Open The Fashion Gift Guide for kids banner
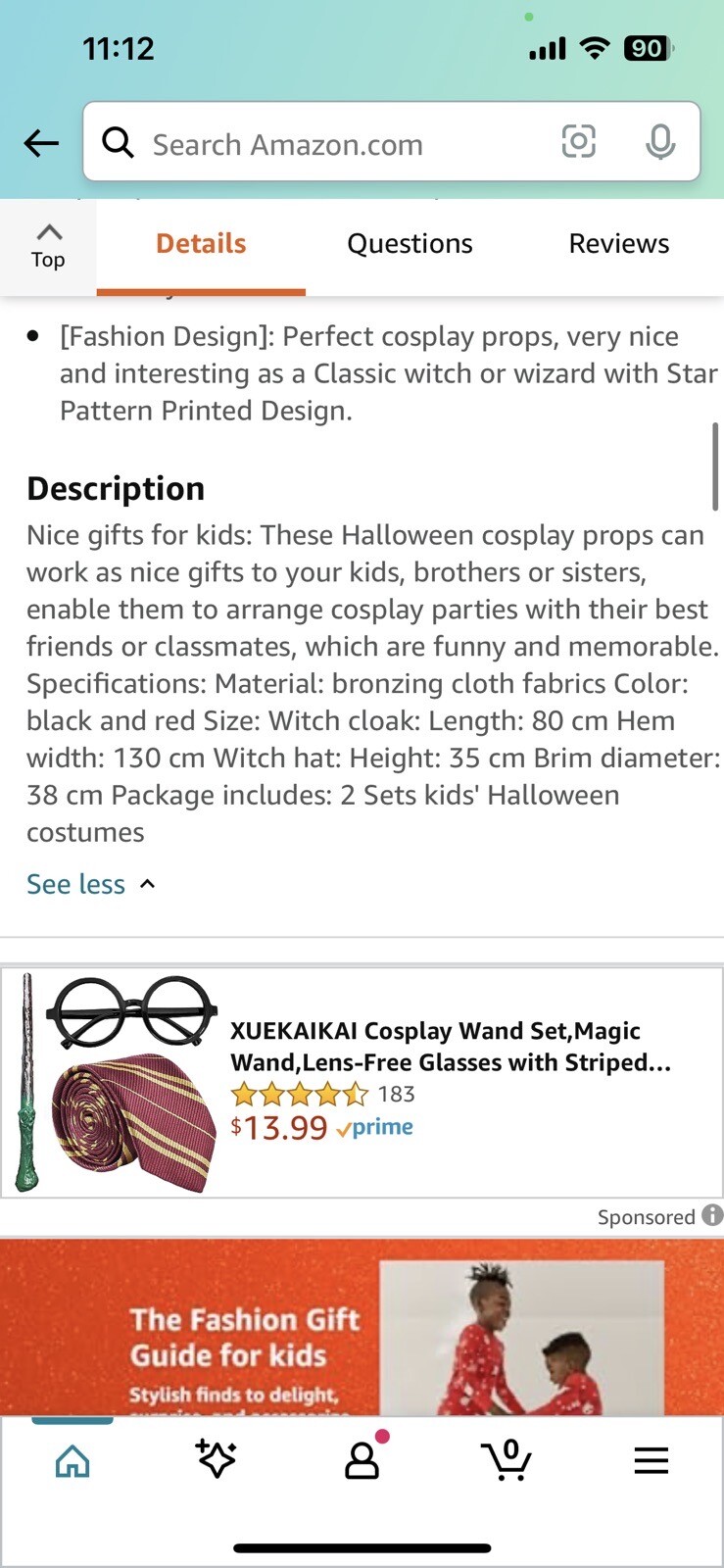This screenshot has height=1568, width=724. tap(362, 1333)
